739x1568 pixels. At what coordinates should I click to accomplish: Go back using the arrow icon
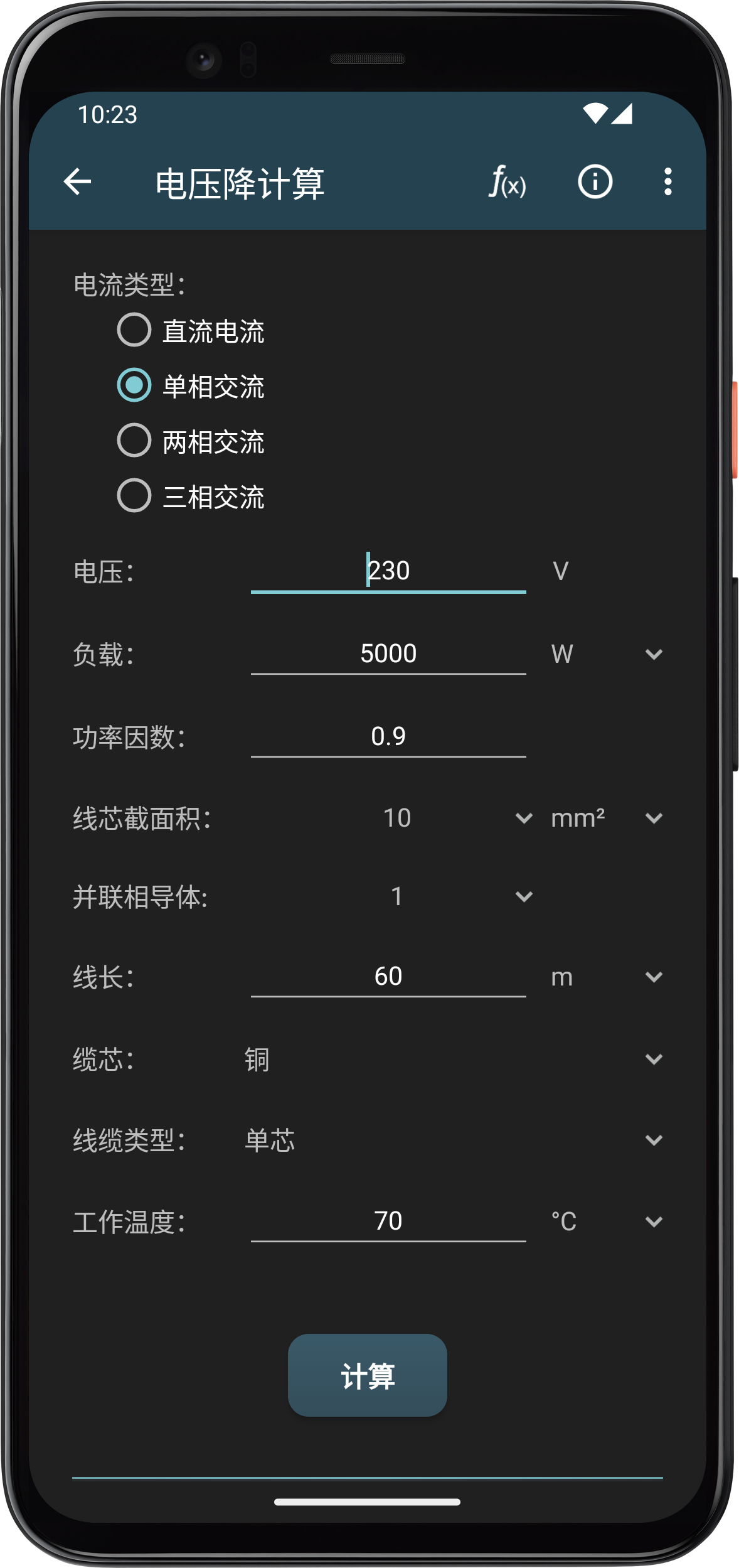(78, 182)
